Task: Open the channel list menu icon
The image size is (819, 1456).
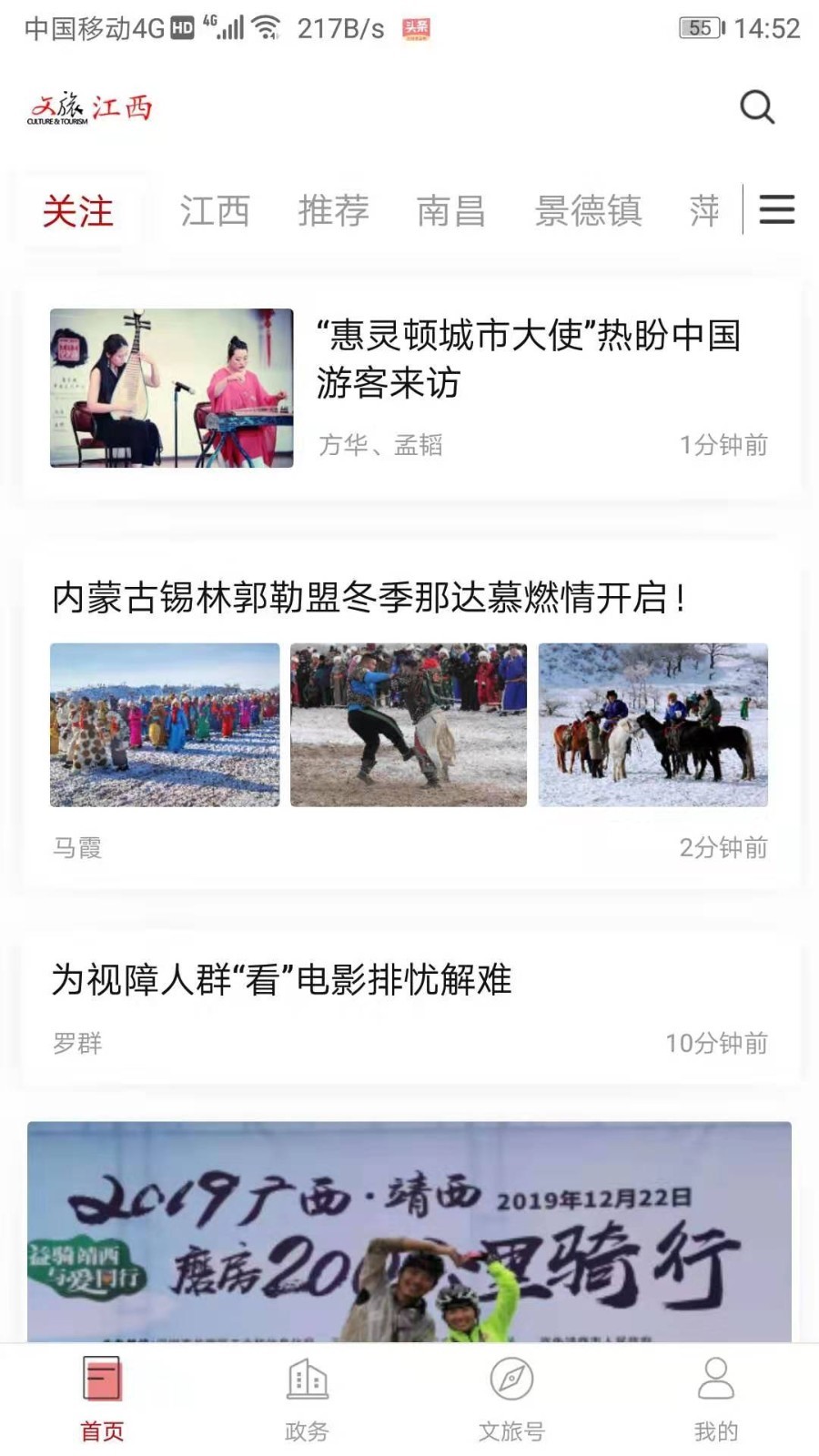Action: tap(776, 210)
